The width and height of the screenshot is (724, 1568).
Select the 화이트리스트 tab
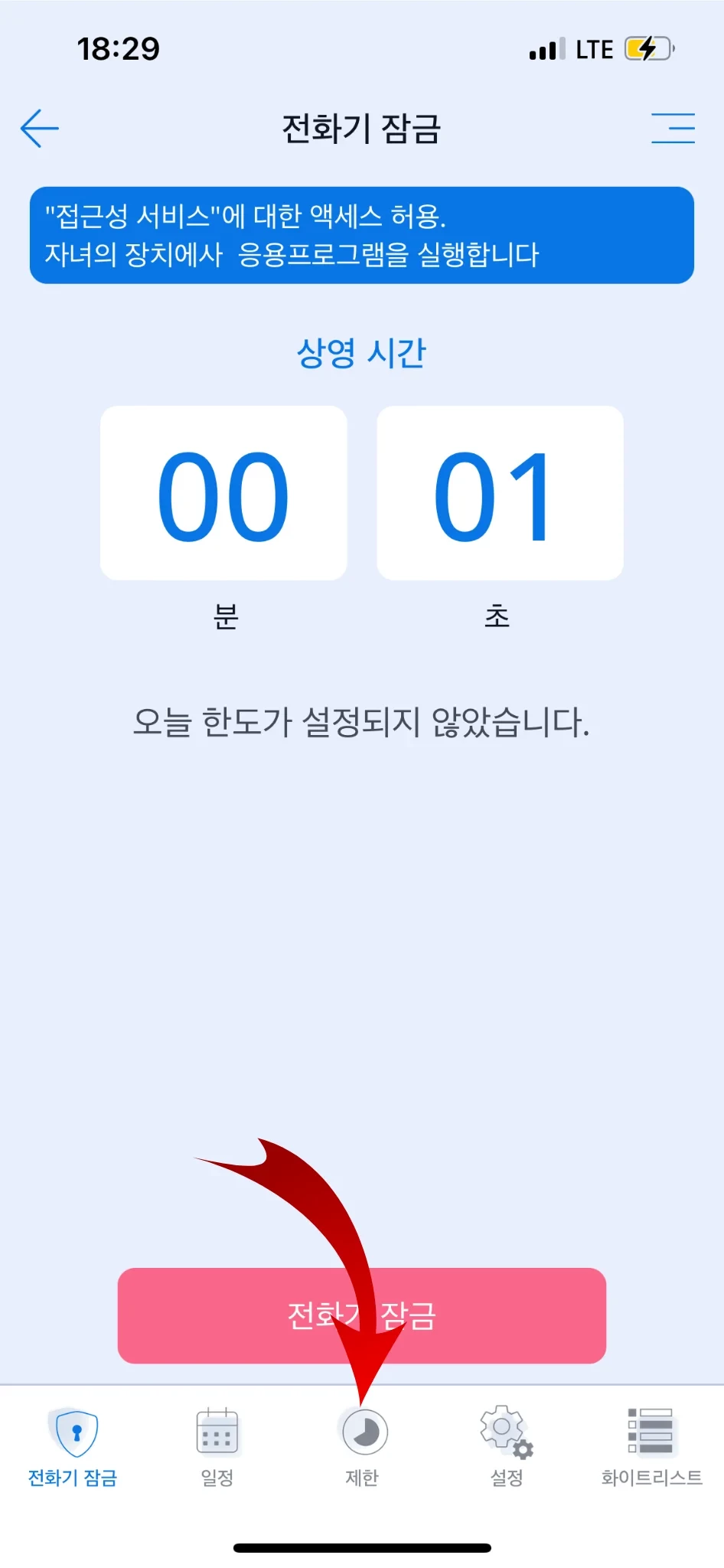pos(651,1445)
